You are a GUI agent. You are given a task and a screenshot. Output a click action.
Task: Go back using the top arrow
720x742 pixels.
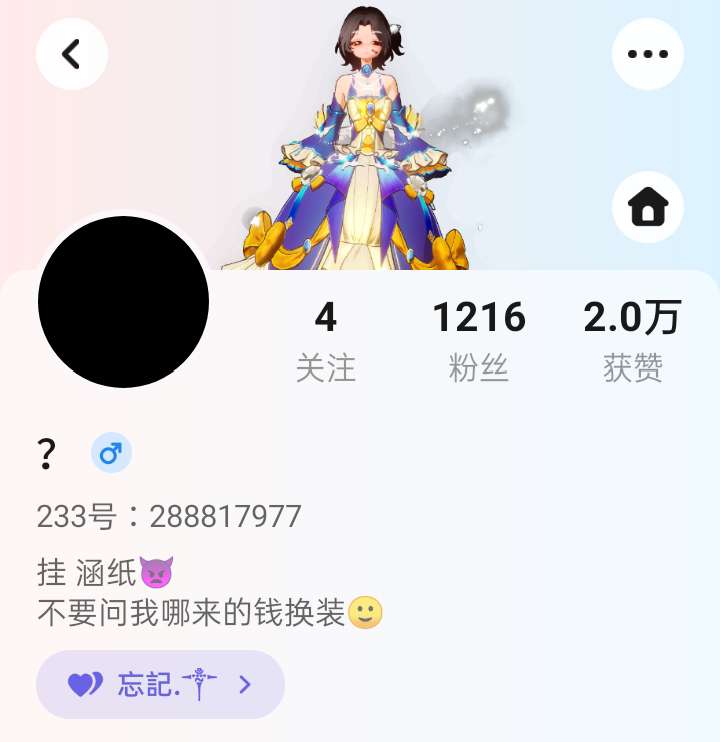(x=72, y=54)
